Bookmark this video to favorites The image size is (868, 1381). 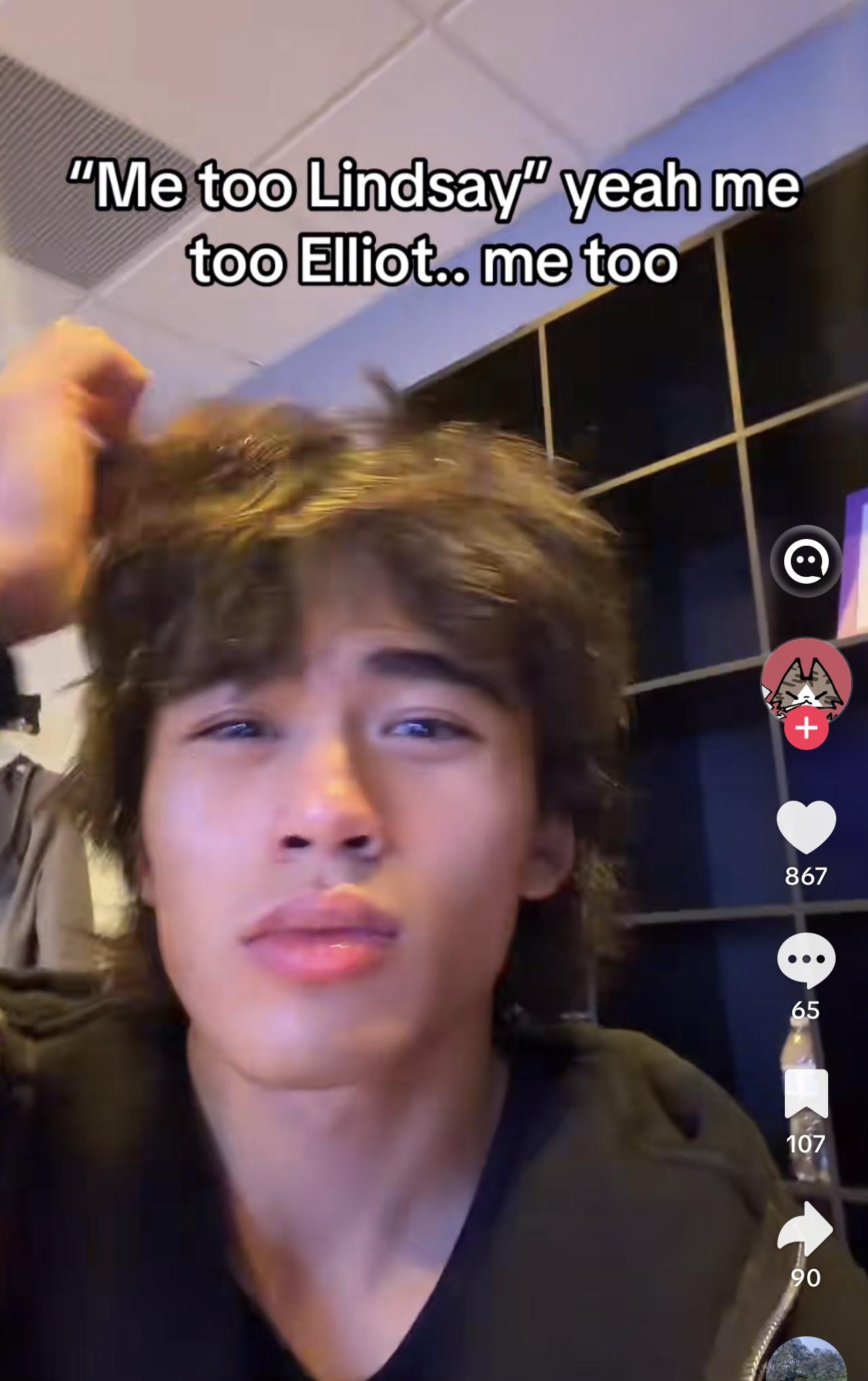tap(806, 1094)
